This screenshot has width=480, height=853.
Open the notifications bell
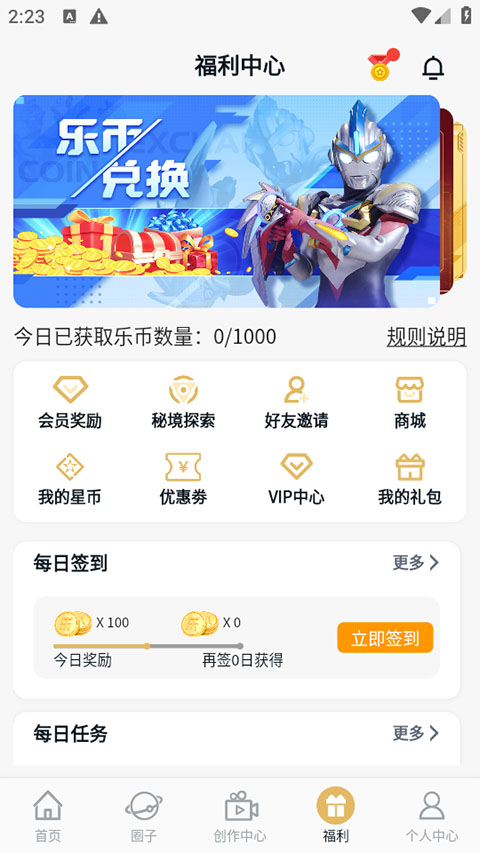[433, 68]
